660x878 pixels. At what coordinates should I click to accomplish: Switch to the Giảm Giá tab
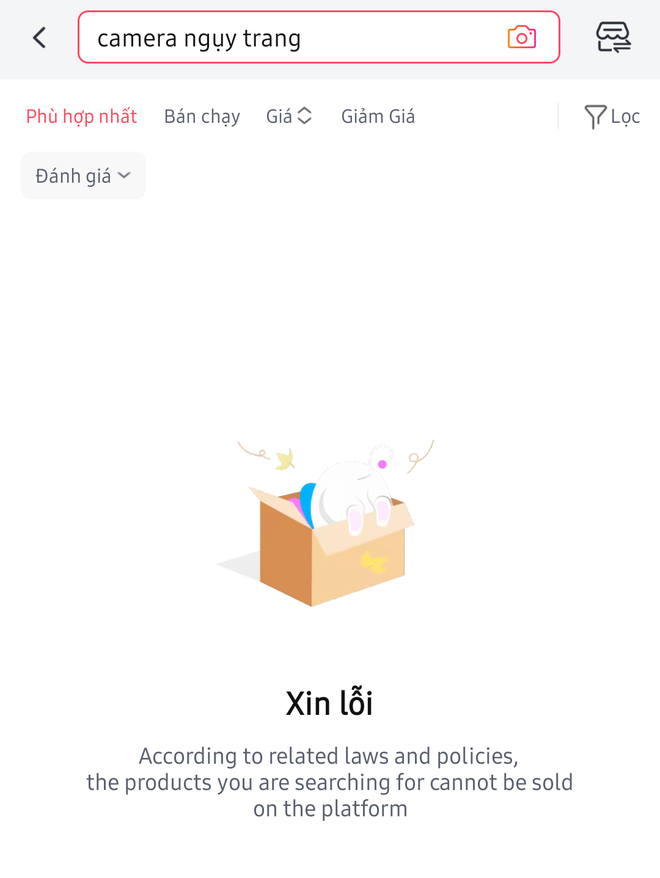point(377,116)
